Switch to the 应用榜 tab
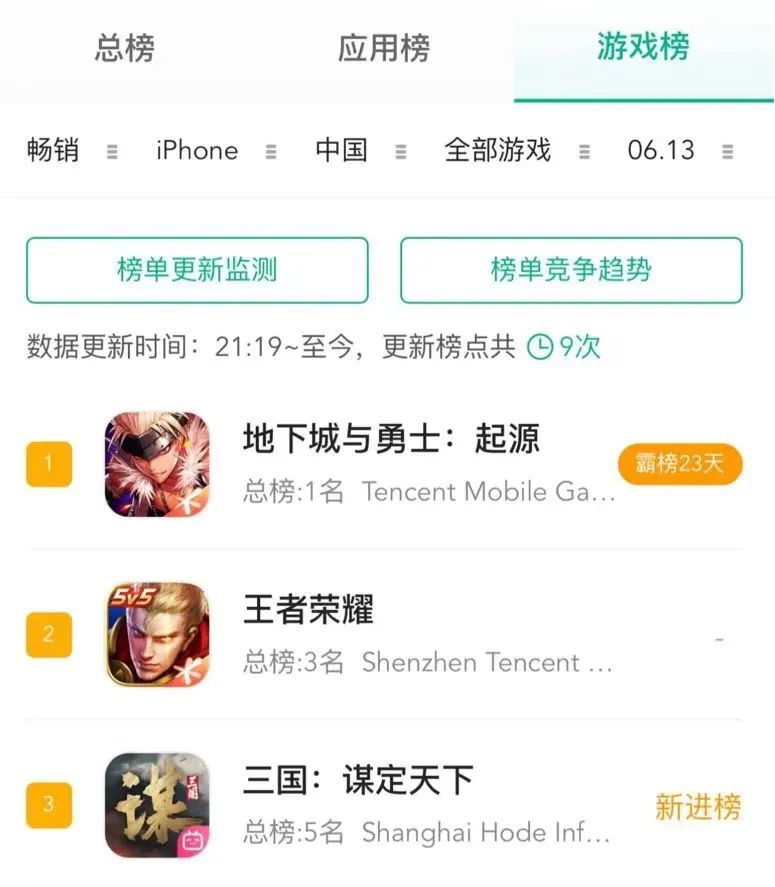 [x=383, y=48]
